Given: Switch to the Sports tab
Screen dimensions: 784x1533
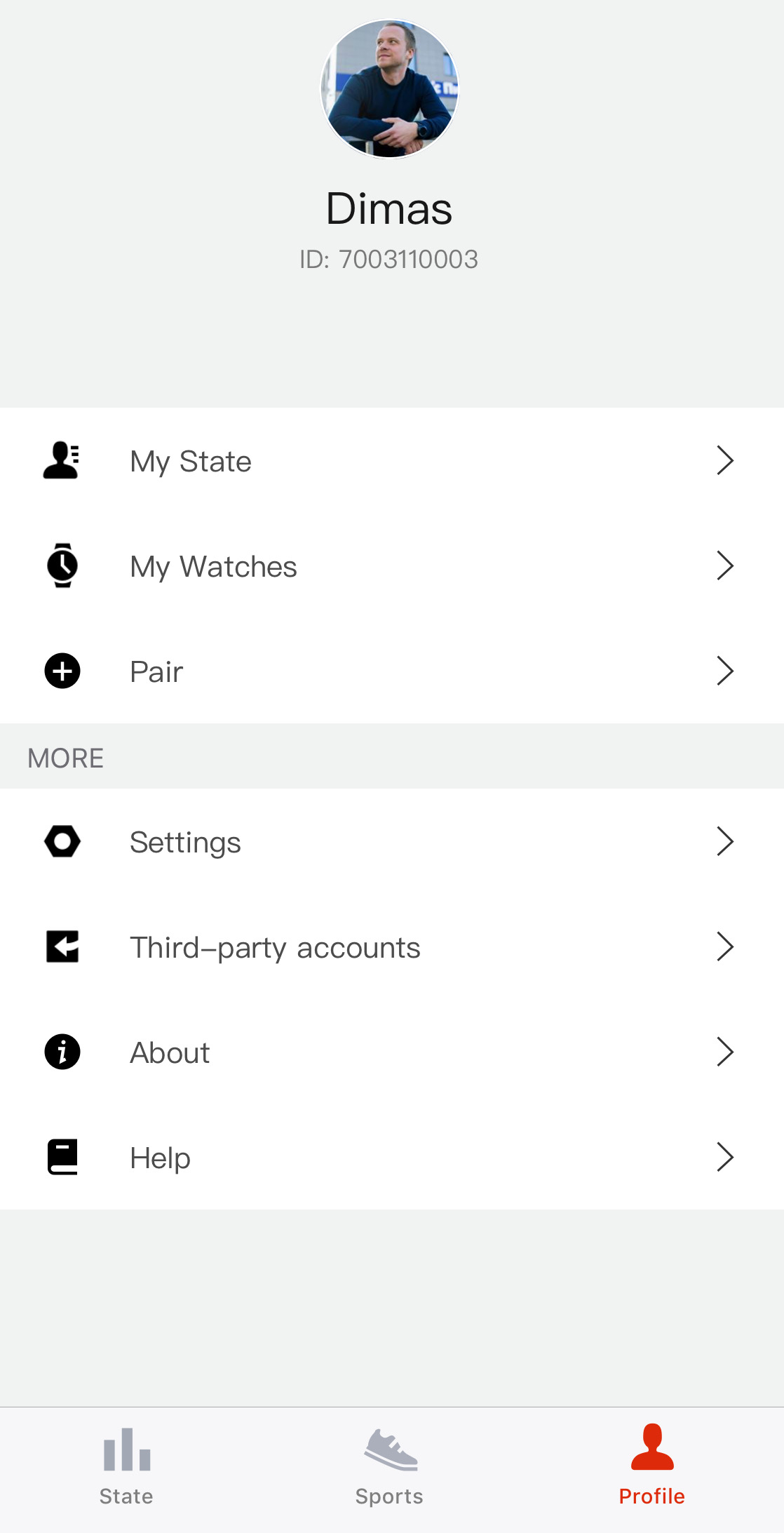Looking at the screenshot, I should [x=390, y=1466].
